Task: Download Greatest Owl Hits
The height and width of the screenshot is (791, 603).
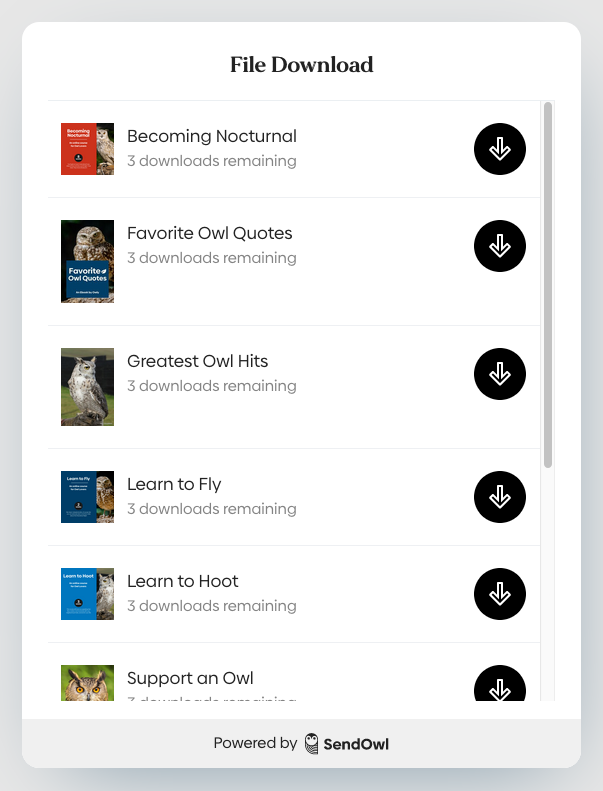Action: tap(499, 374)
